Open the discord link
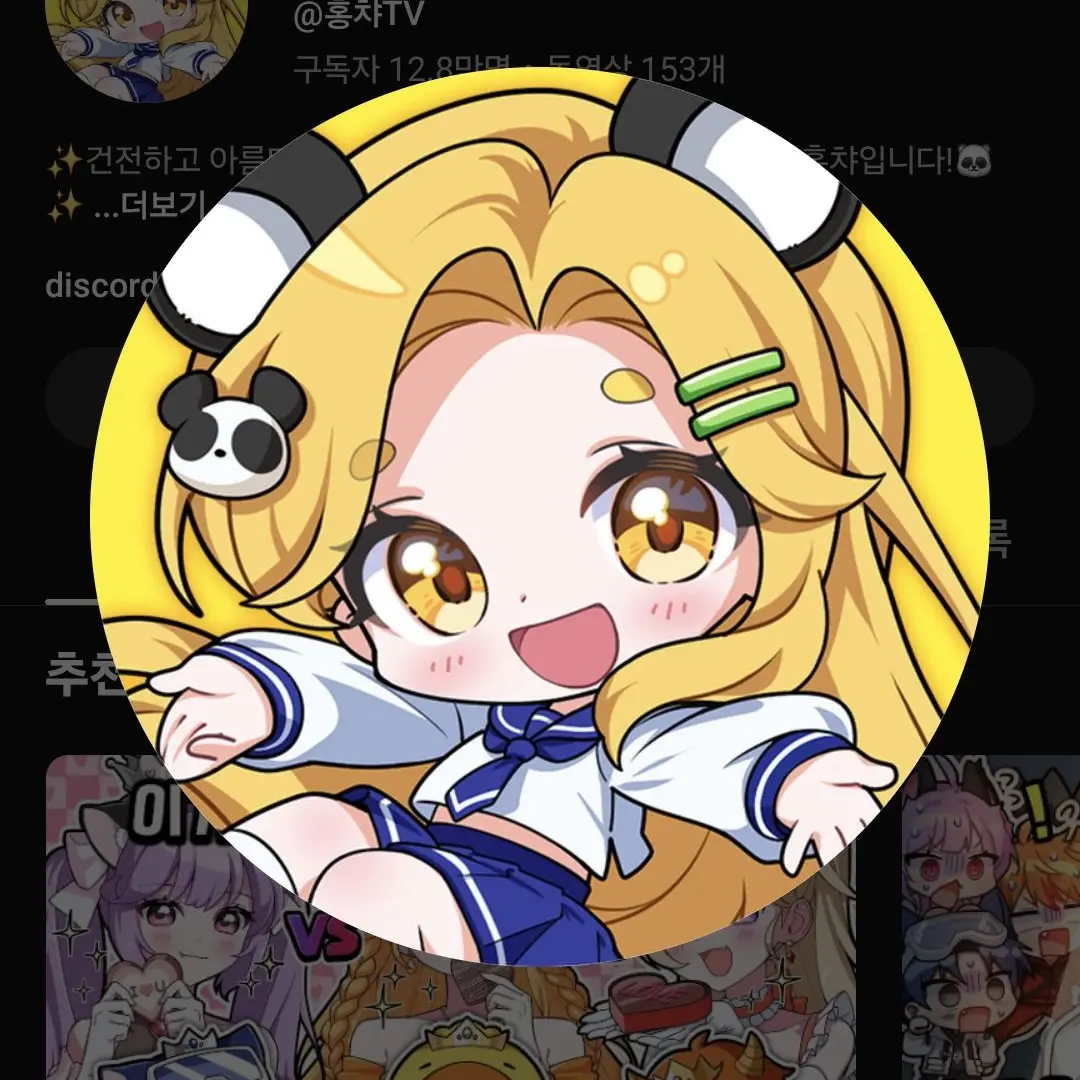The height and width of the screenshot is (1080, 1080). point(100,286)
